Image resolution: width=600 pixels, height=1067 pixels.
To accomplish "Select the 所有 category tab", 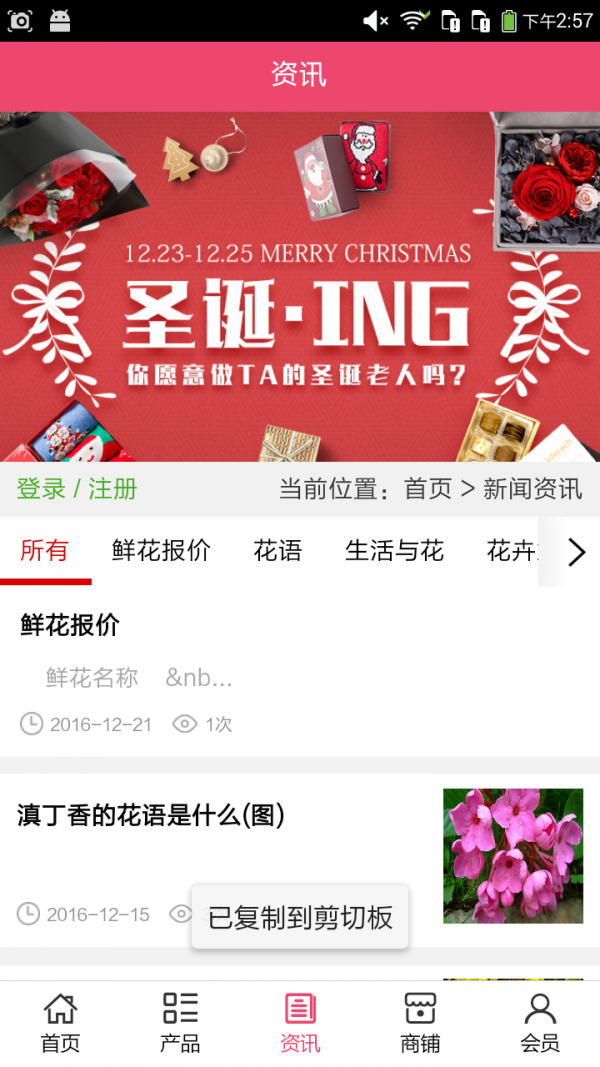I will point(45,551).
